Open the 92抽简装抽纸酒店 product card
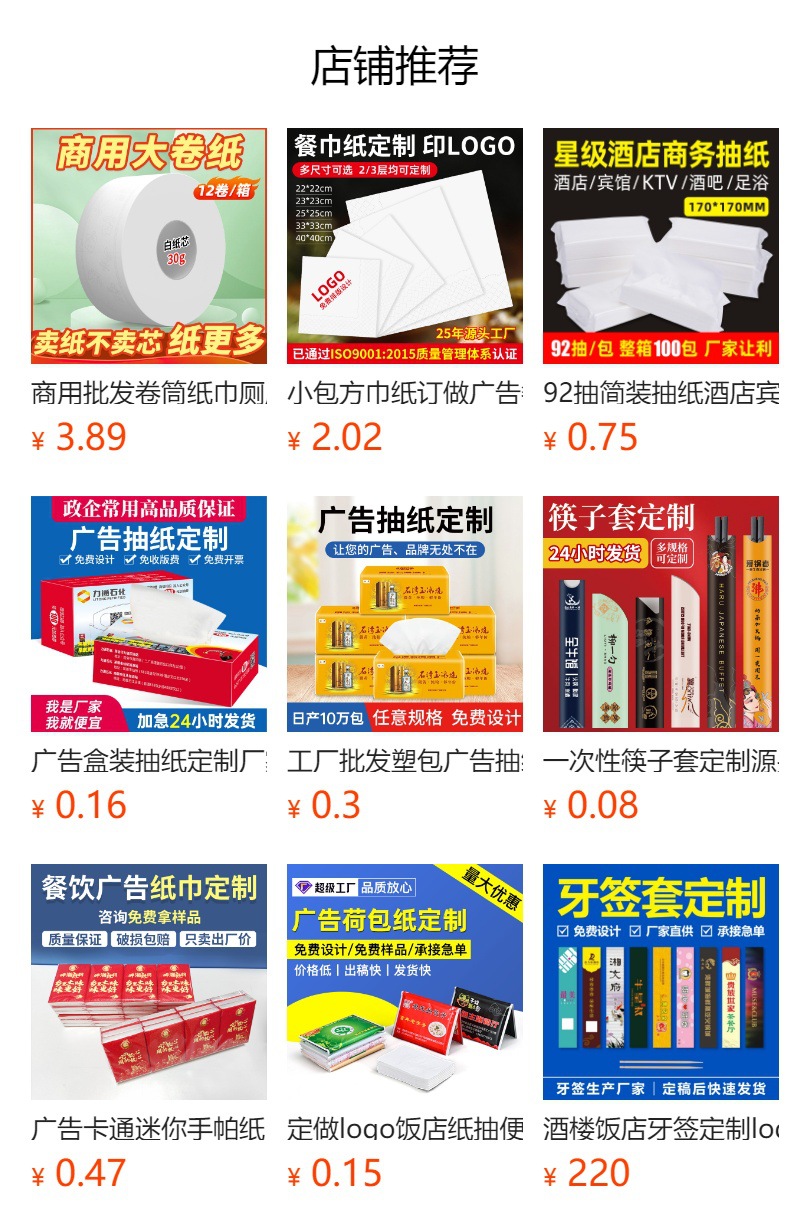This screenshot has height=1232, width=790. (x=660, y=246)
